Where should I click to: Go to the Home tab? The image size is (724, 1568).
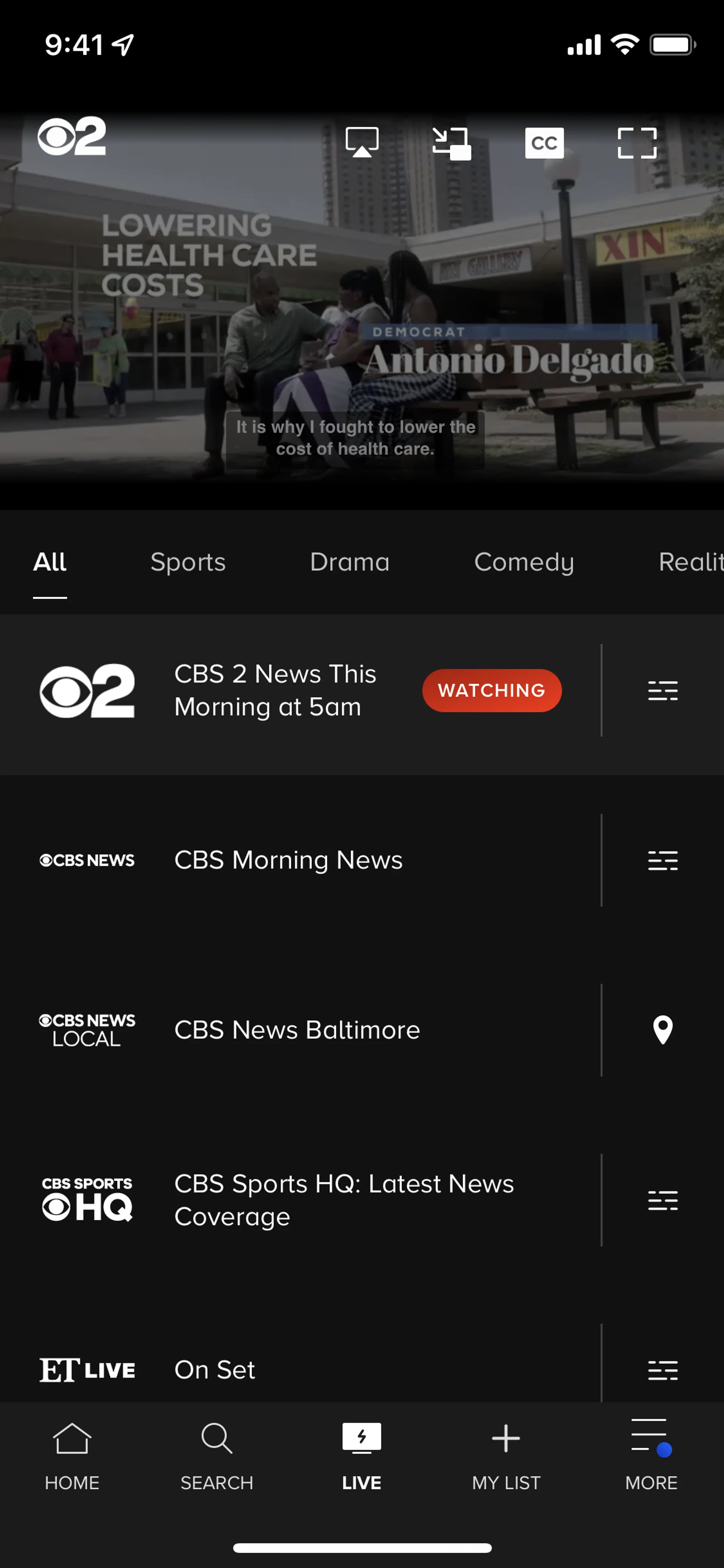click(72, 1455)
